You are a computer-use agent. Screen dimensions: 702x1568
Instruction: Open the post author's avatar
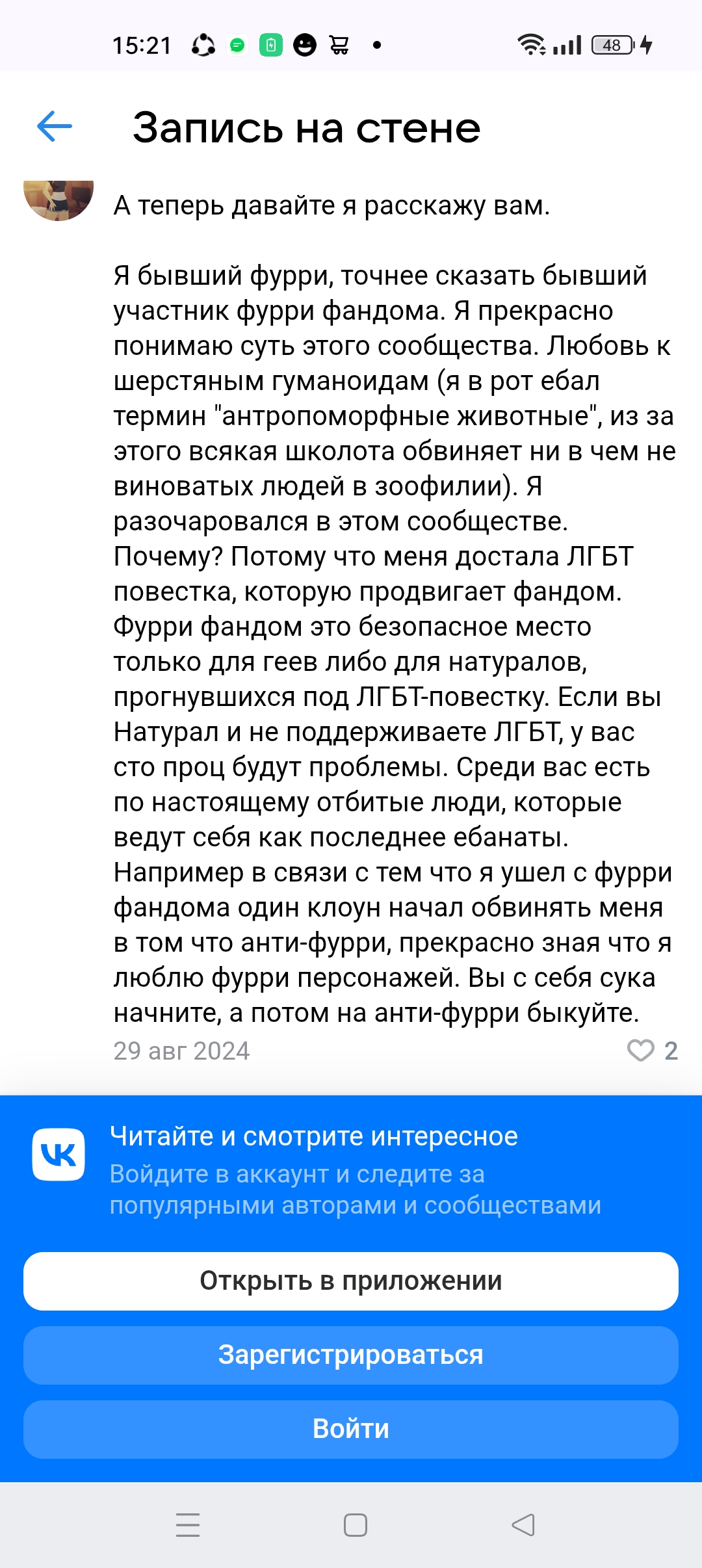[58, 200]
